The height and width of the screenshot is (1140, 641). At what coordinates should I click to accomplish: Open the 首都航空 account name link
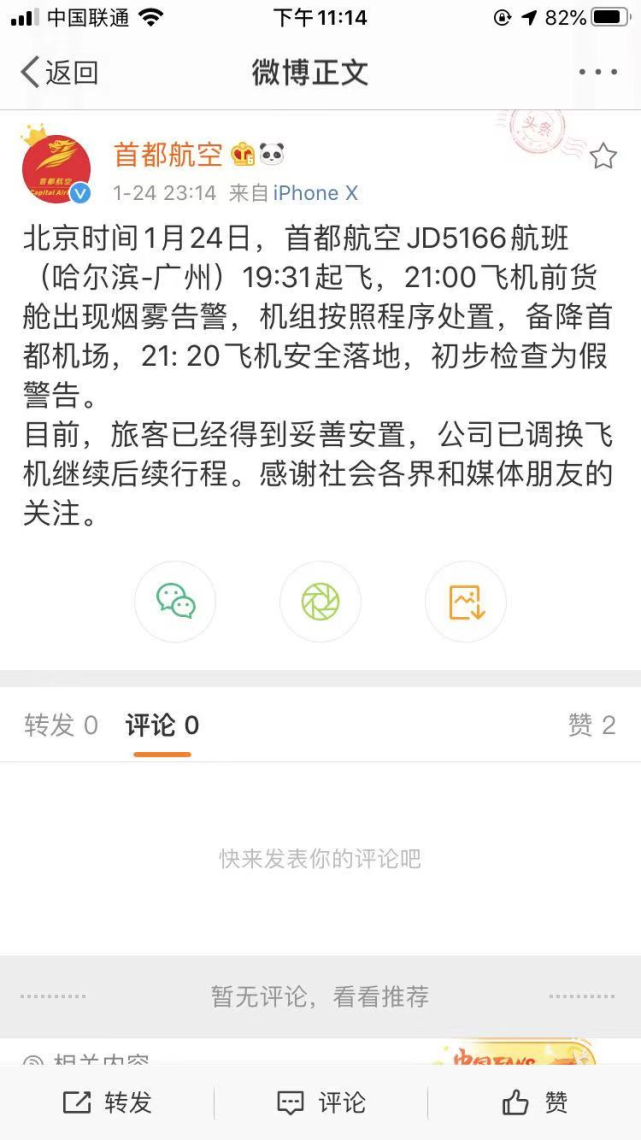tap(167, 154)
